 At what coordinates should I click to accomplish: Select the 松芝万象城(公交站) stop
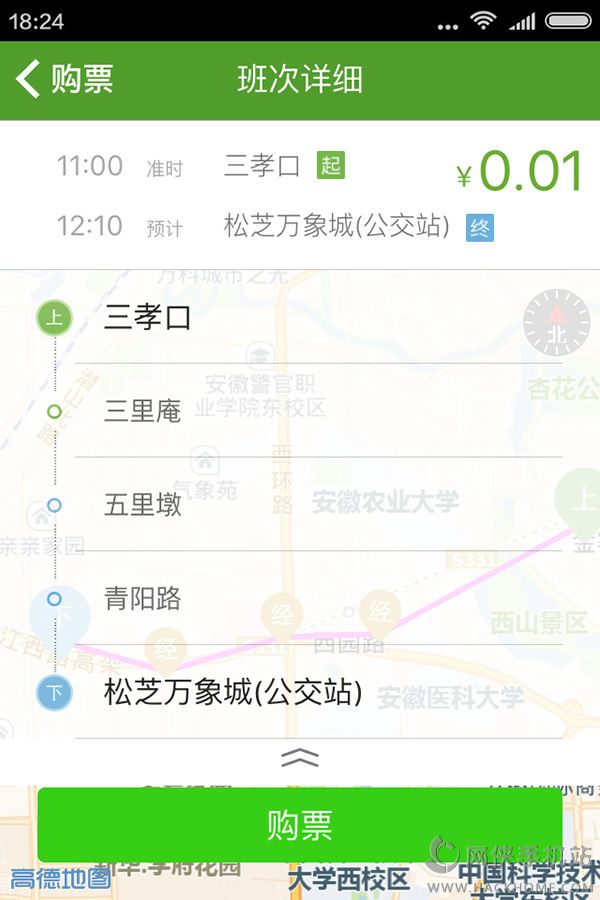pyautogui.click(x=233, y=692)
